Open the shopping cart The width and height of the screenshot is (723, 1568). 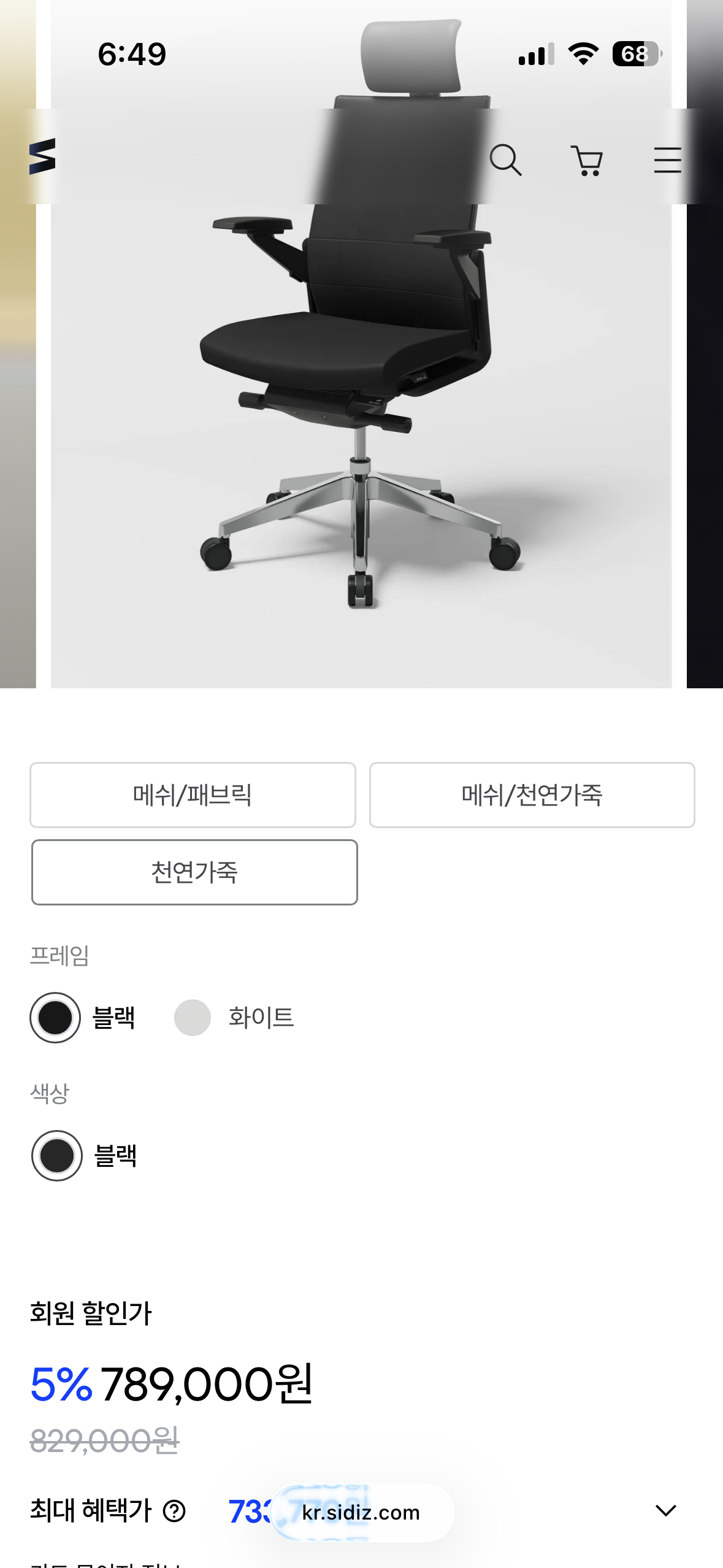(587, 161)
